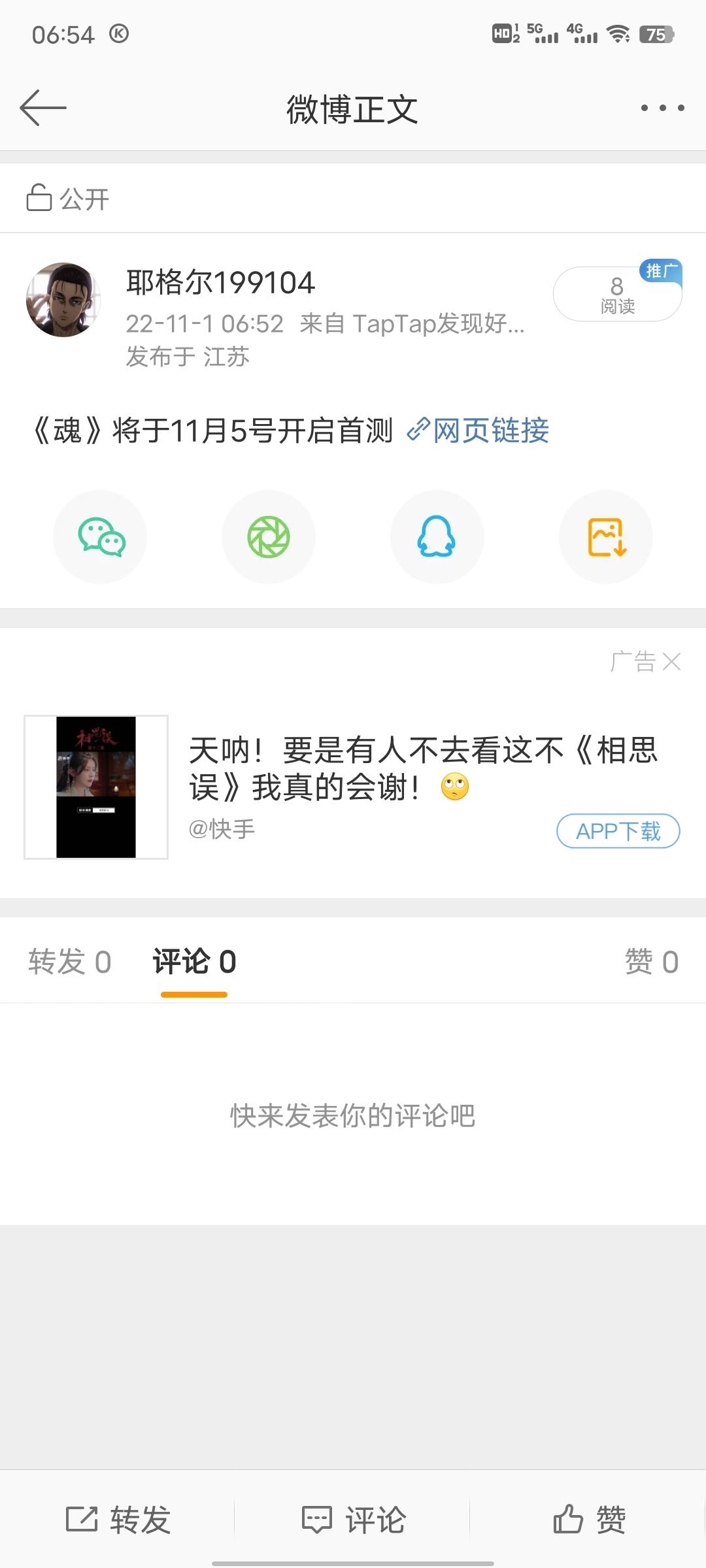Viewport: 706px width, 1568px height.
Task: Save the post as an image
Action: coord(606,537)
